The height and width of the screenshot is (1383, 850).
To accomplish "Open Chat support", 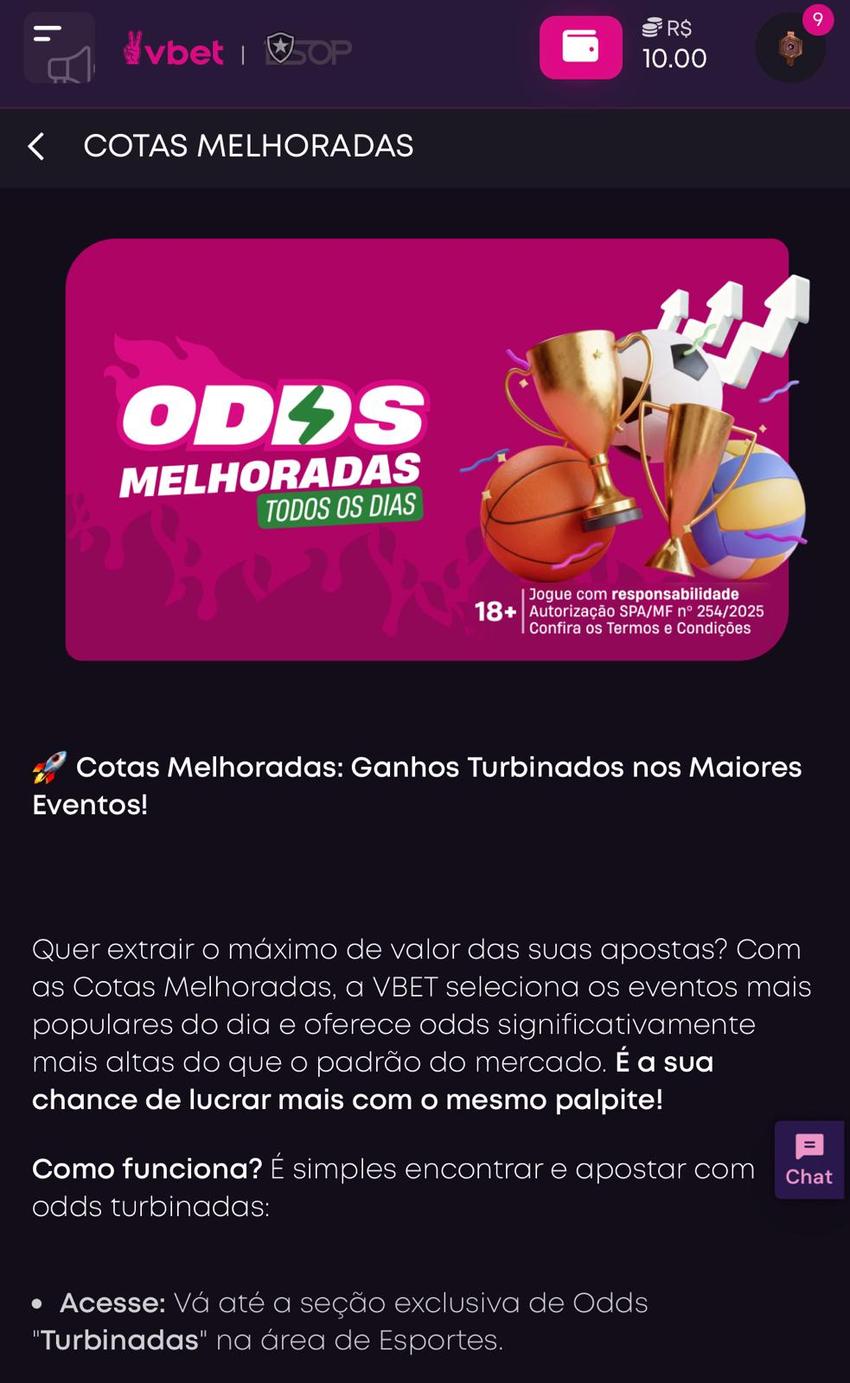I will click(x=807, y=1160).
